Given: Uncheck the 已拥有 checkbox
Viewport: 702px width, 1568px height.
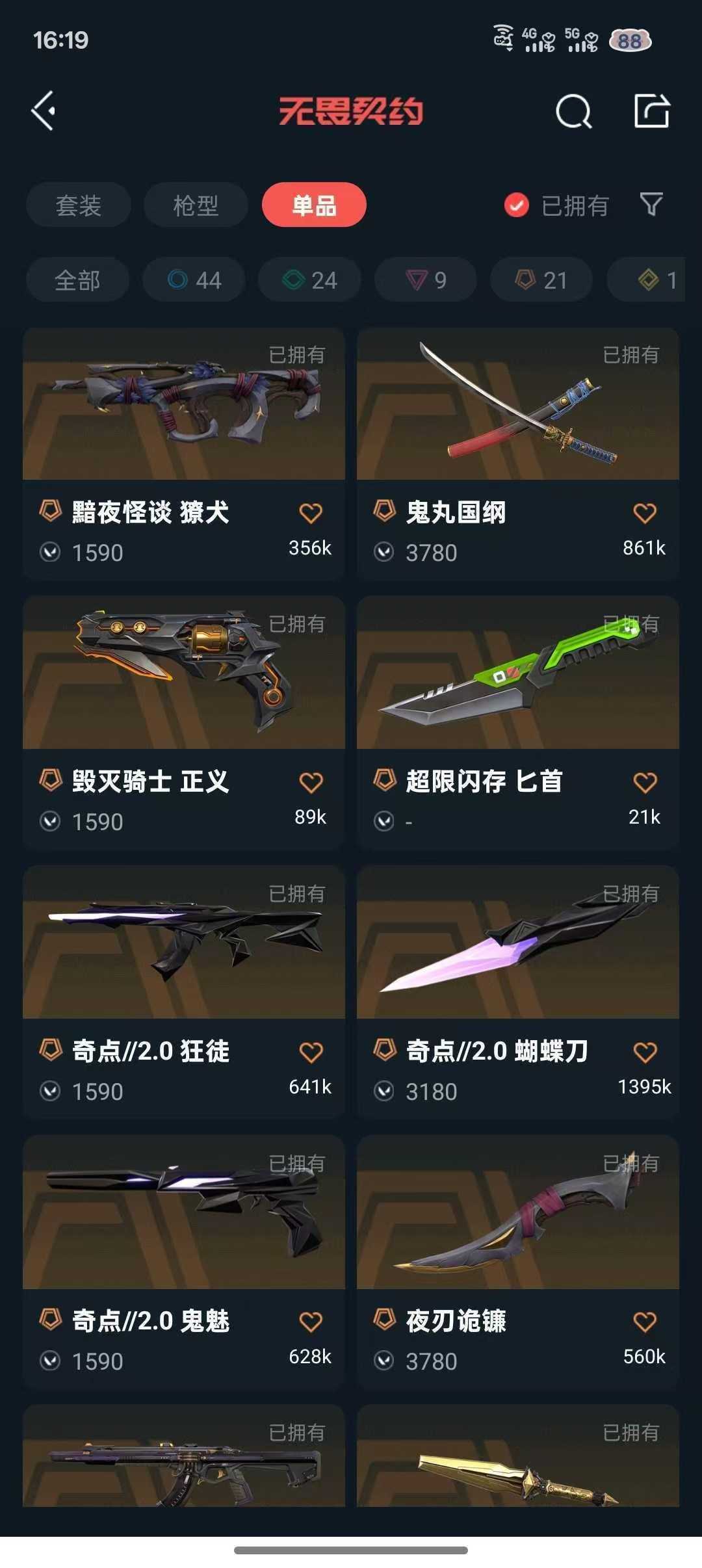Looking at the screenshot, I should coord(517,205).
